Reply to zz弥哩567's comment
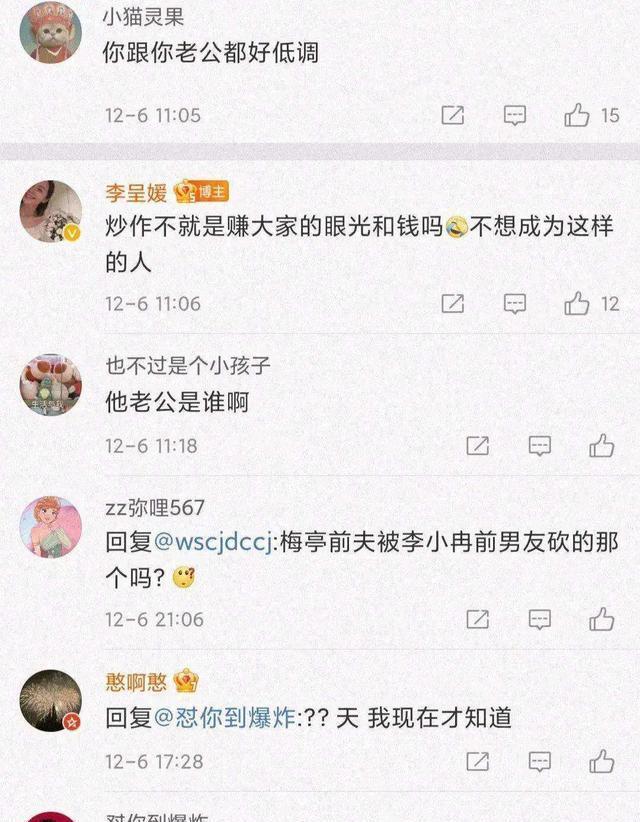Image resolution: width=640 pixels, height=822 pixels. [x=540, y=620]
